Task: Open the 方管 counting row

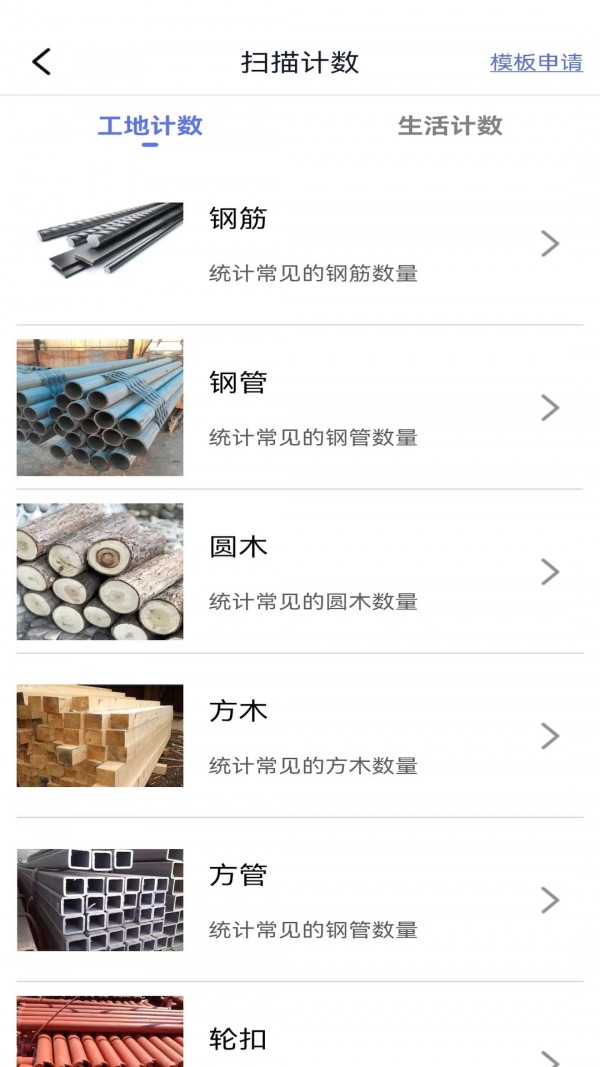Action: 300,900
